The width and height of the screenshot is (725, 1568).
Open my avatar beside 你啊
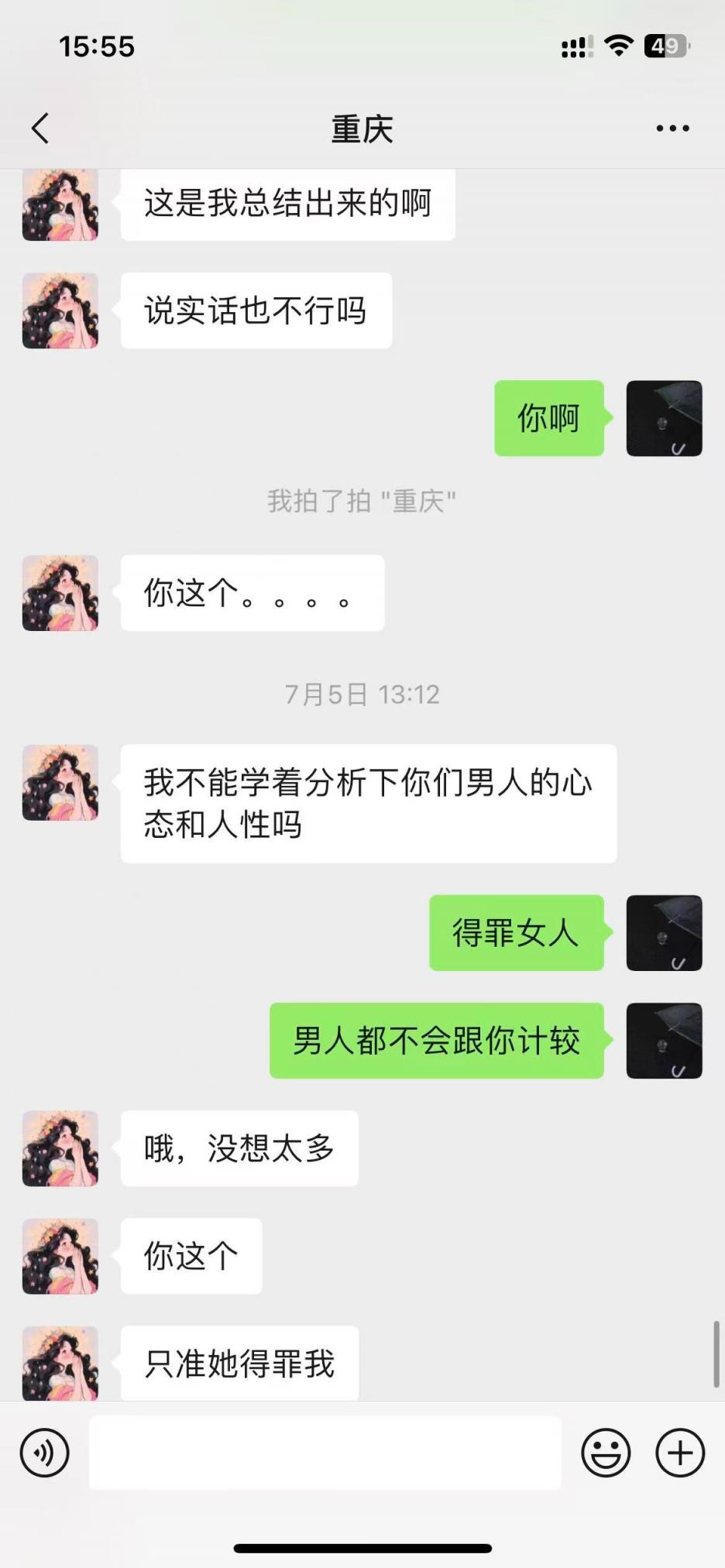pos(664,418)
